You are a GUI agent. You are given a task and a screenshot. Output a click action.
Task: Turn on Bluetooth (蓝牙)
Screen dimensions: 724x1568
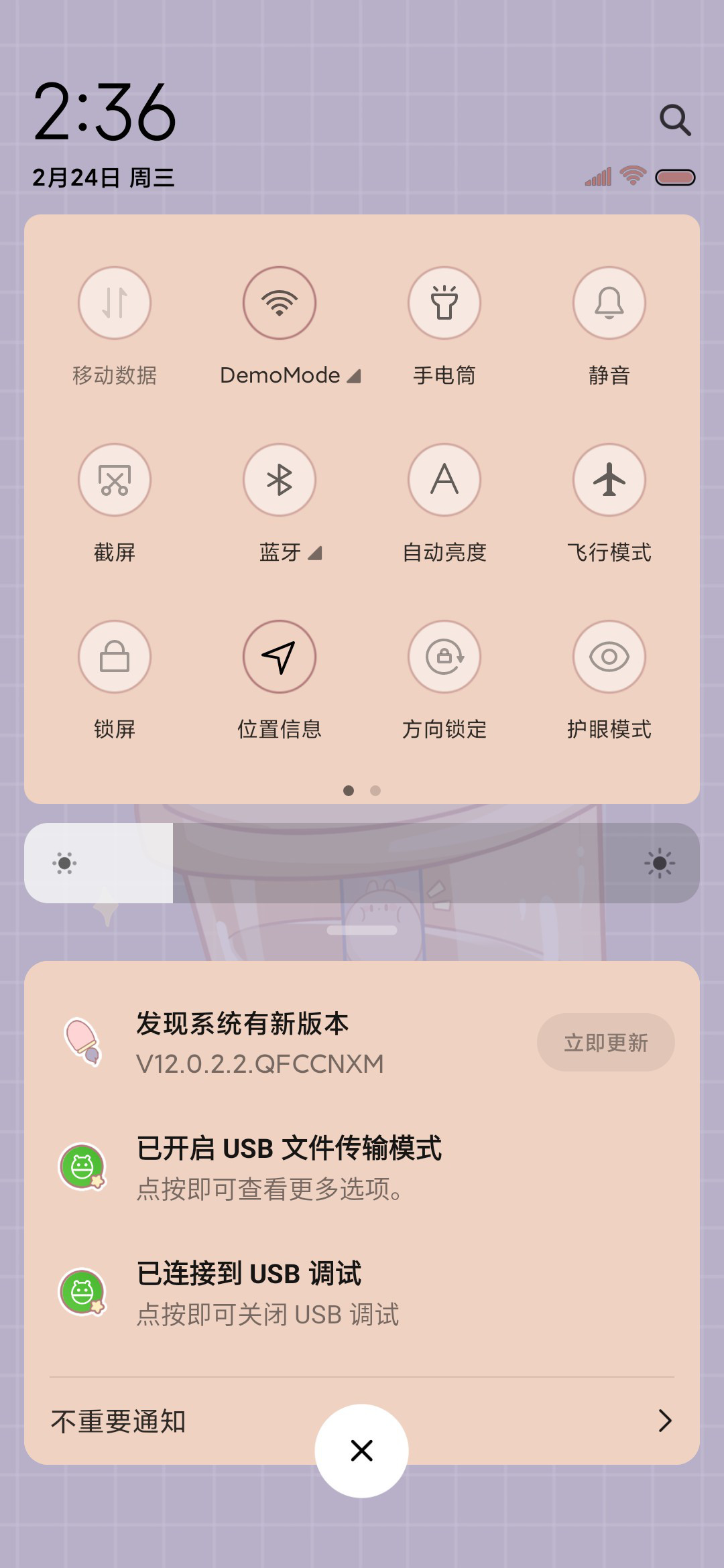click(280, 480)
